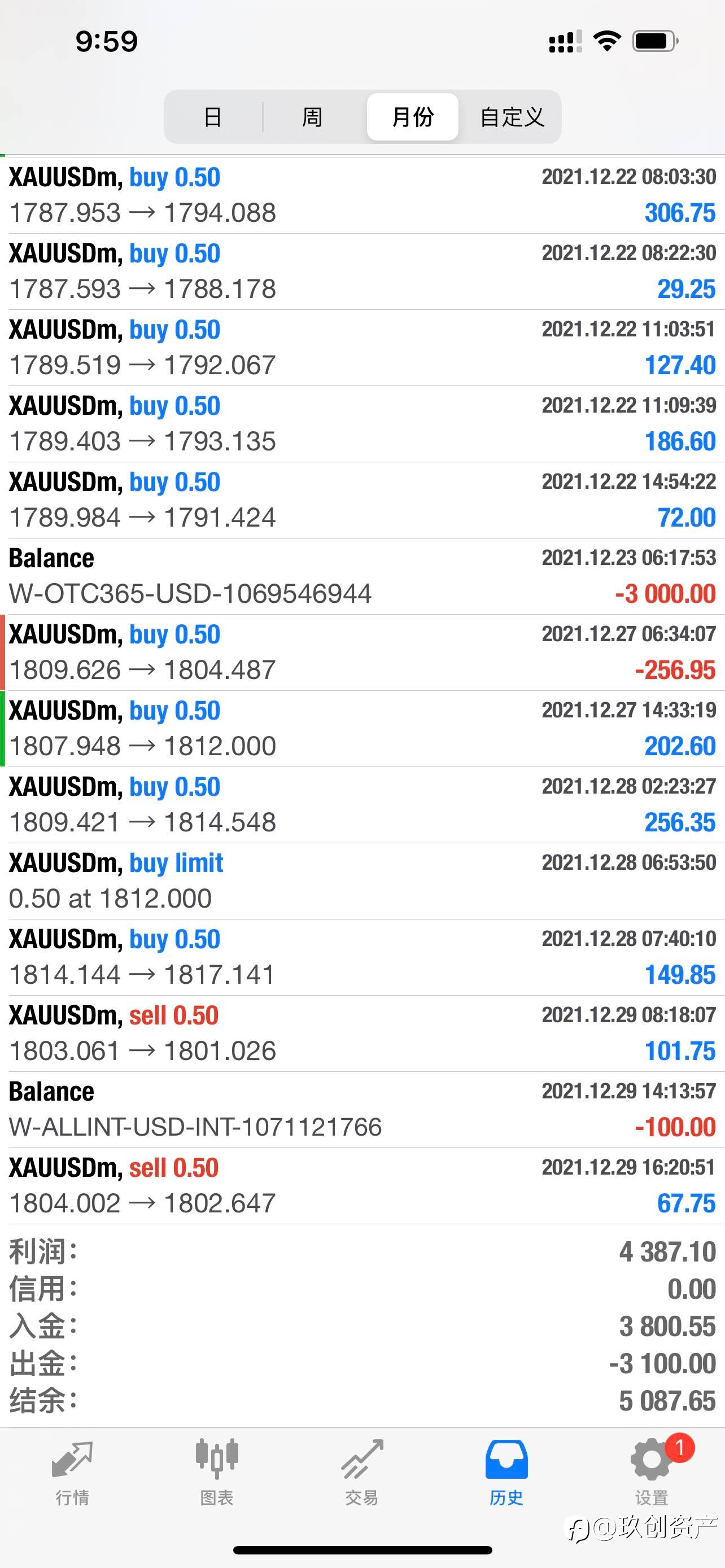Expand the trade closed at 2021.12.22 08:22:30
Viewport: 725px width, 1568px height.
tap(362, 271)
